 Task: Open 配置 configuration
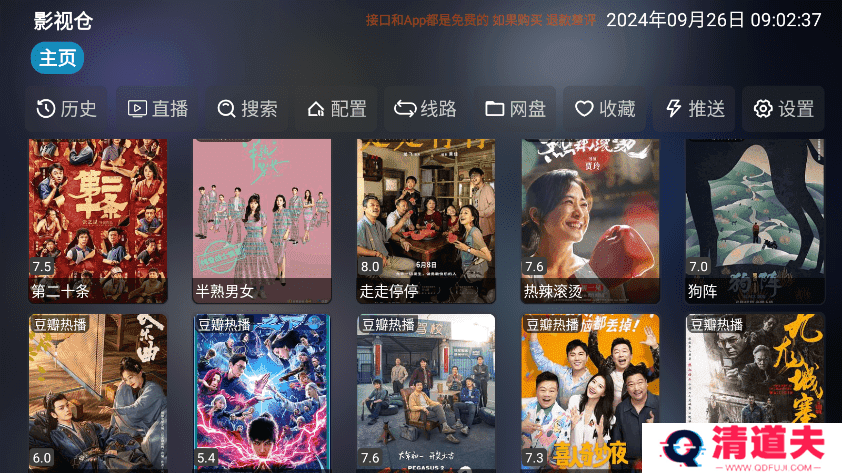(x=336, y=109)
